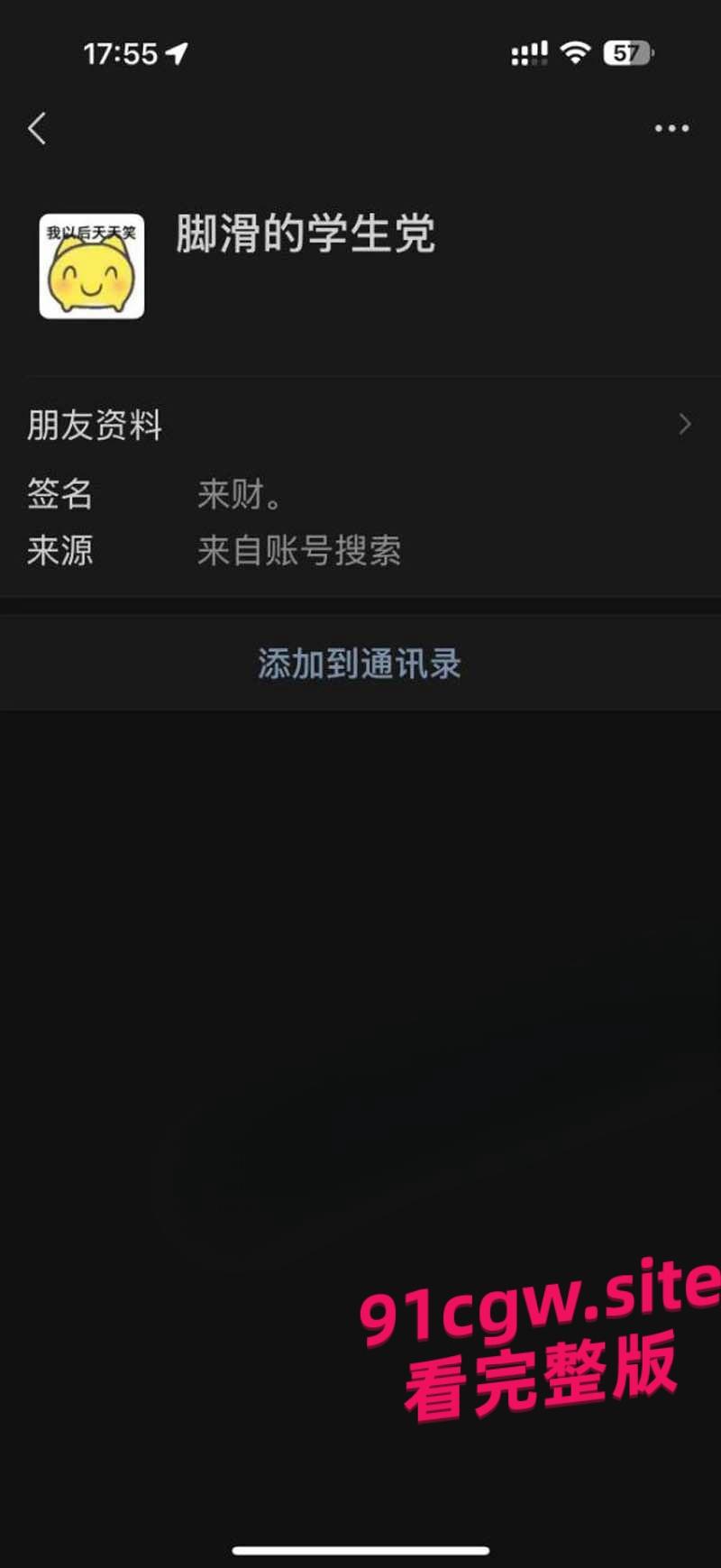Screen dimensions: 721x1568
Task: Open the three-dot more options icon
Action: coord(671,129)
